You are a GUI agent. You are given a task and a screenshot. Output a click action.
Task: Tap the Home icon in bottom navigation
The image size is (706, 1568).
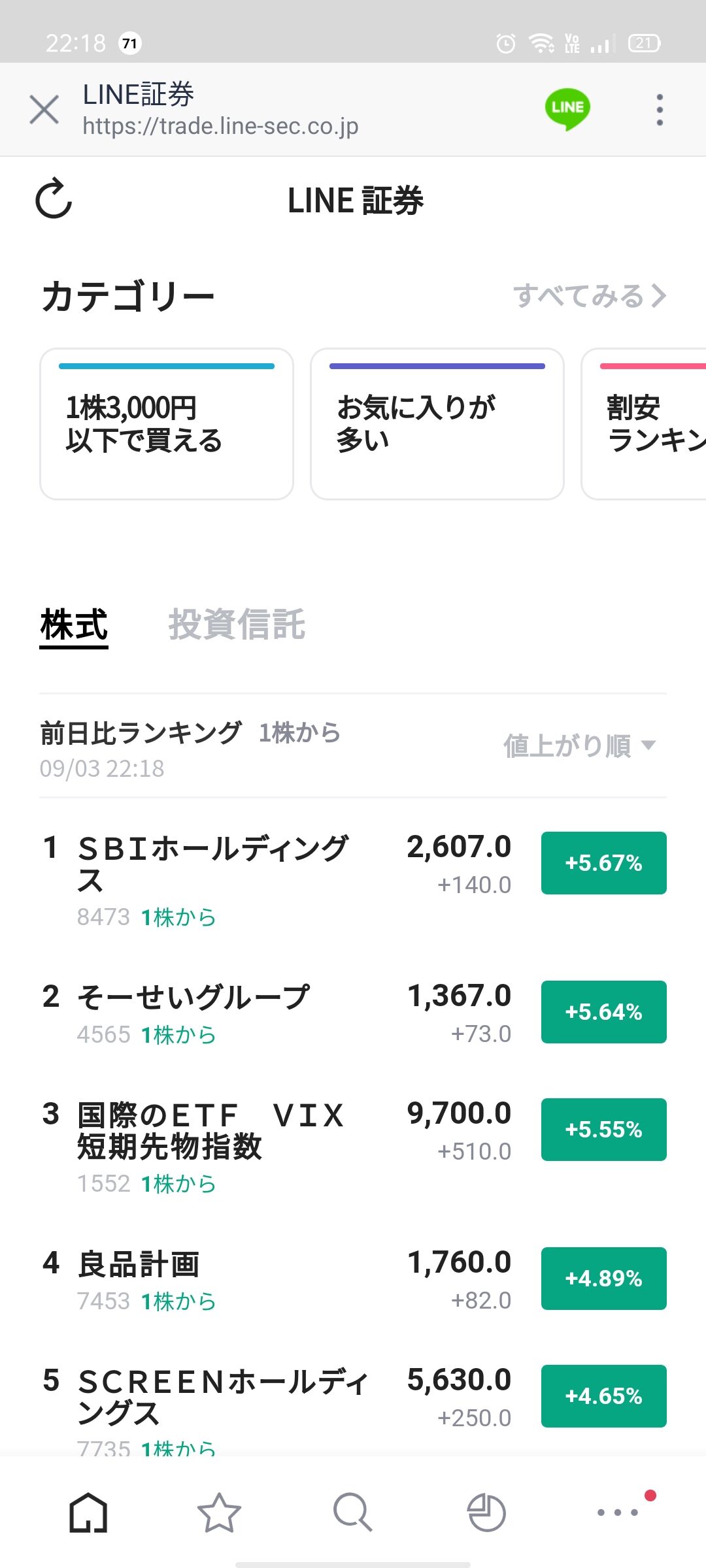pos(88,1511)
